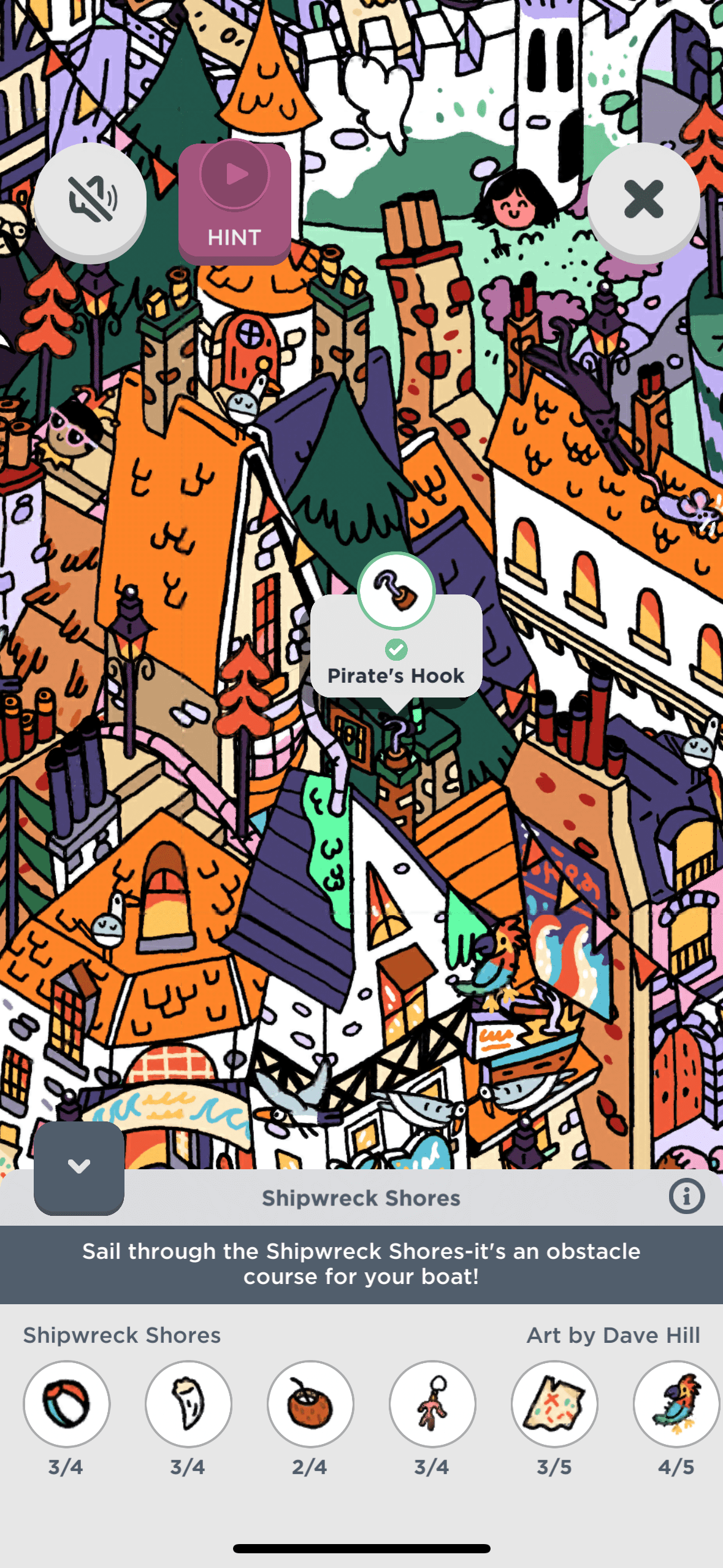The height and width of the screenshot is (1568, 723).
Task: Select the parrot item to find
Action: click(x=675, y=1404)
